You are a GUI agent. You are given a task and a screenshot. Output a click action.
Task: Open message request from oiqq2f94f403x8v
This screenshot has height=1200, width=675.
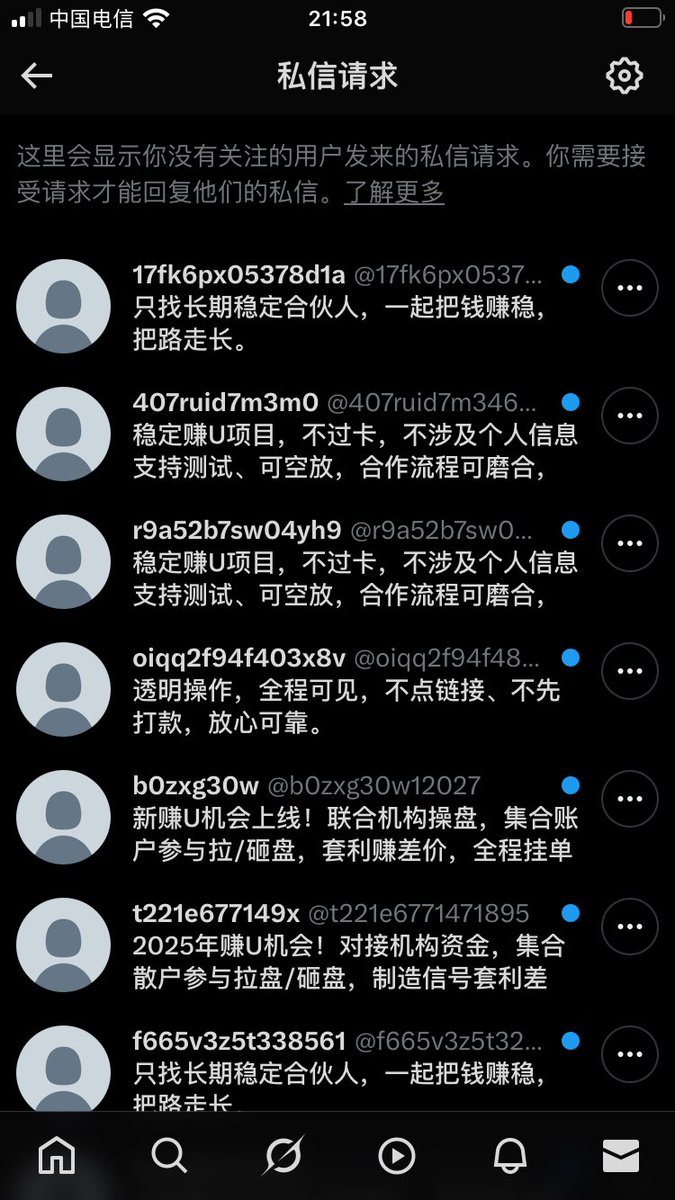[x=340, y=691]
